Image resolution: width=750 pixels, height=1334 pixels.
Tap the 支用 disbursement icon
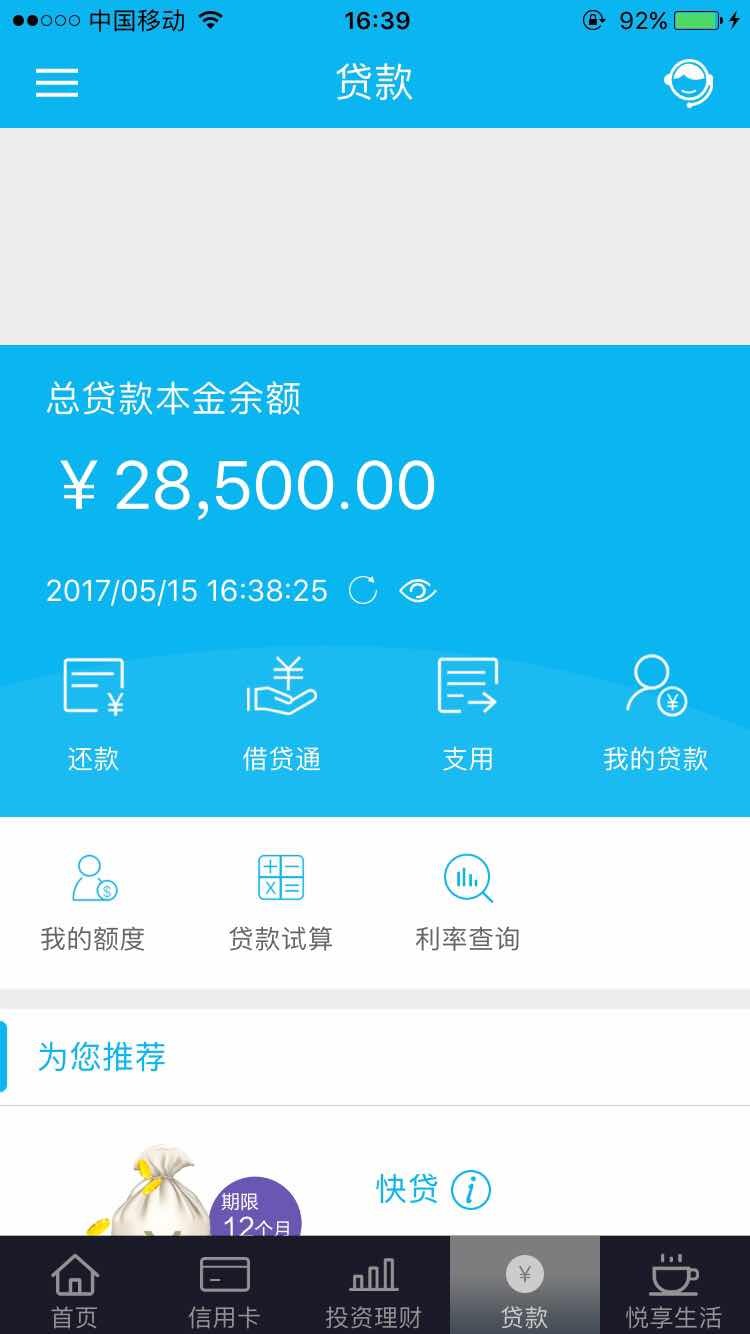[x=468, y=708]
